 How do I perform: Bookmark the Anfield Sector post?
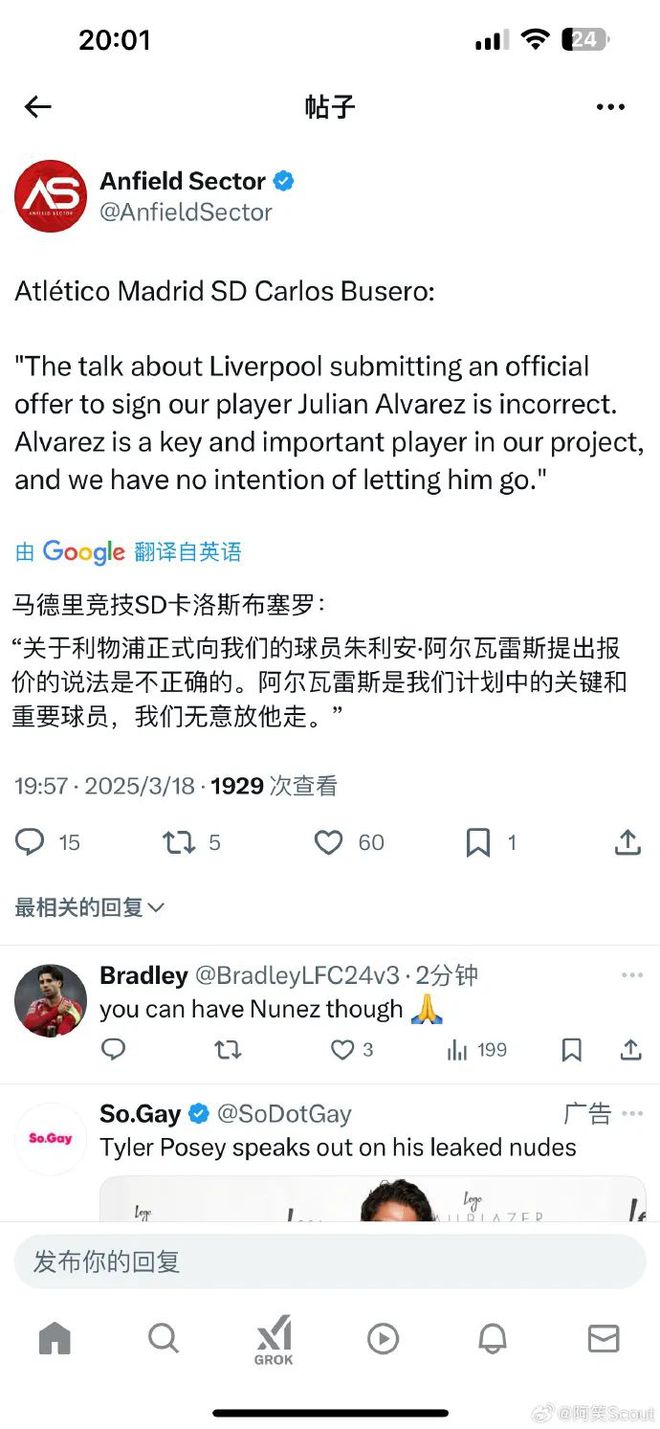[x=478, y=842]
